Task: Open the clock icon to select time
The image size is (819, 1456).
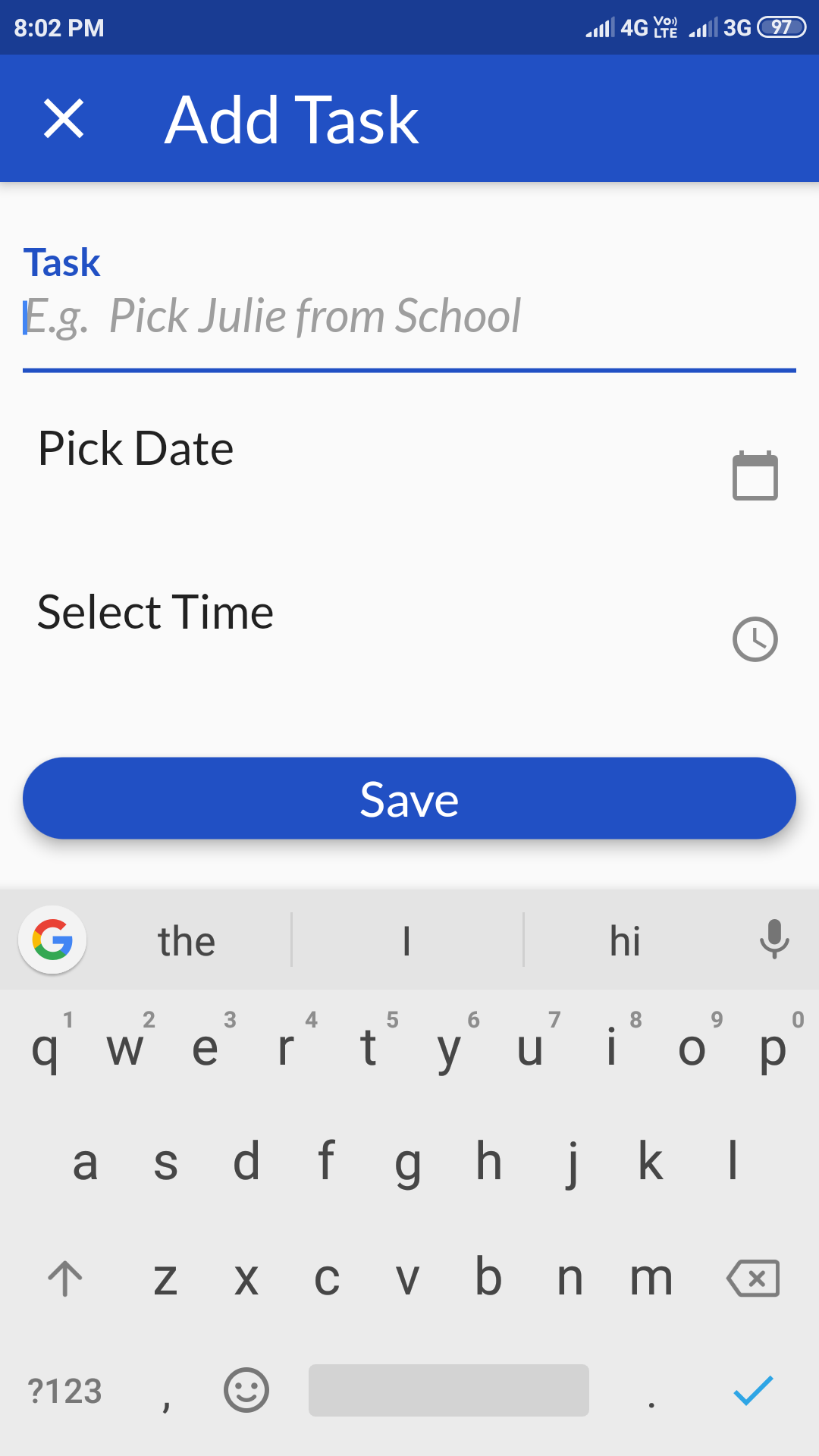Action: [755, 639]
